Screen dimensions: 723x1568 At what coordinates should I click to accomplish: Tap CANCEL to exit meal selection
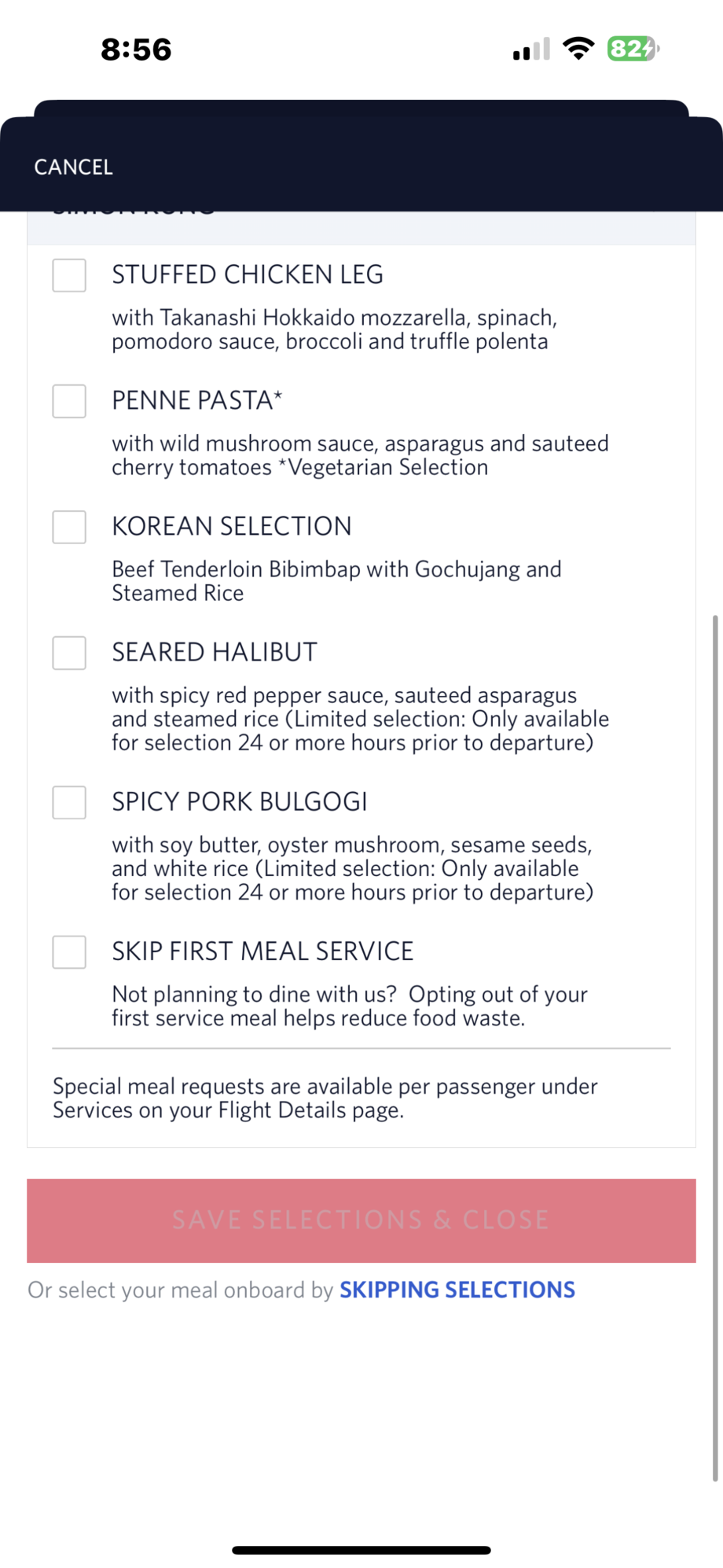[x=73, y=167]
